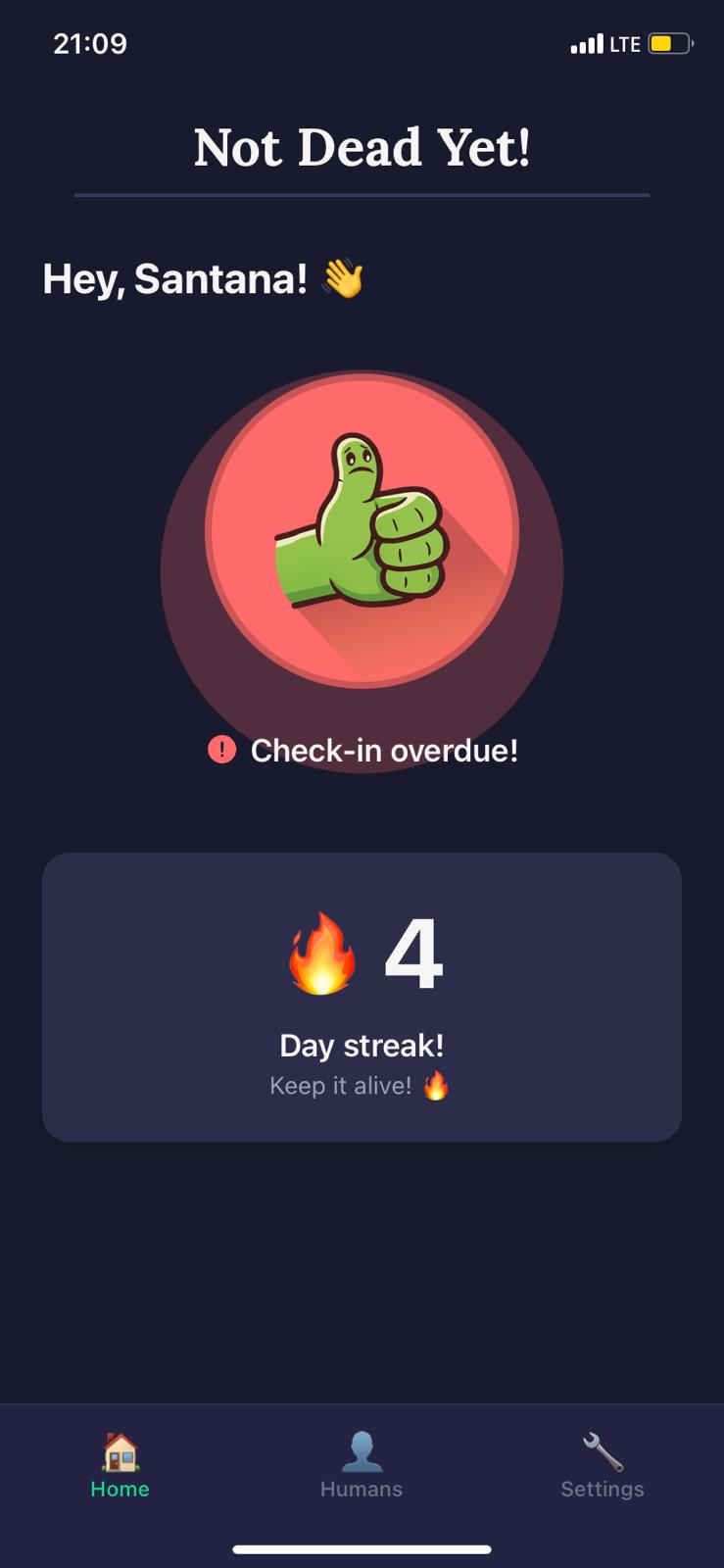The height and width of the screenshot is (1568, 724).
Task: Tap the waving hand emoji in greeting
Action: tap(343, 279)
